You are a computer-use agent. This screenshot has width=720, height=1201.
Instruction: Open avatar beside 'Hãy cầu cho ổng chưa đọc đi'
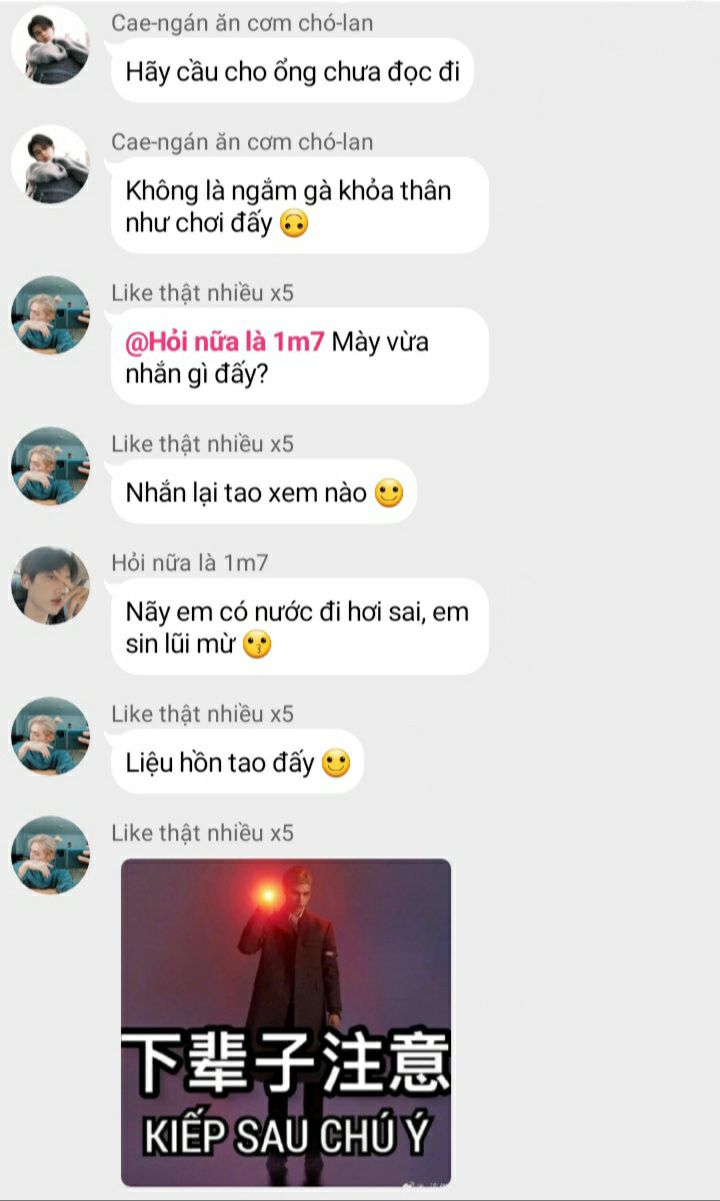click(x=50, y=45)
